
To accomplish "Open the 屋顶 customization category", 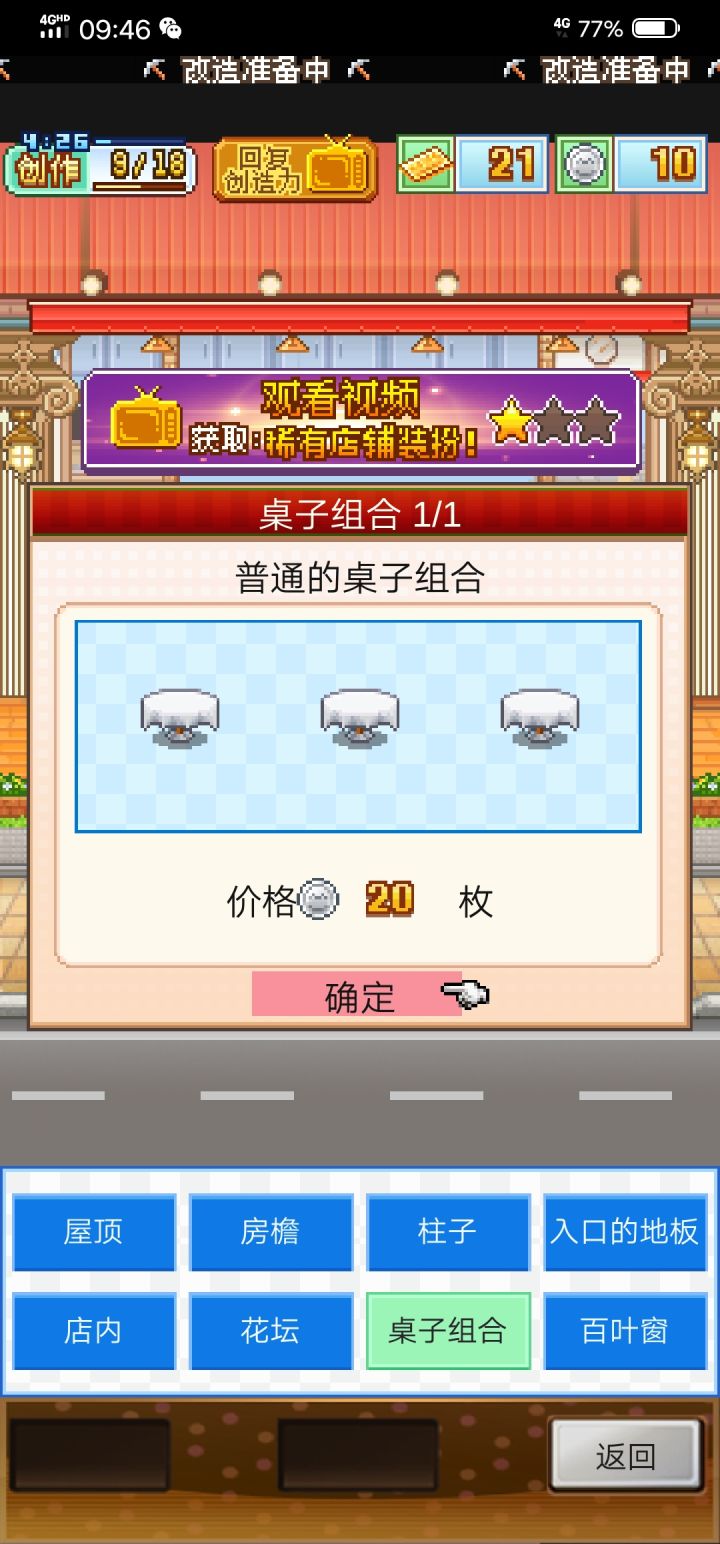I will coord(94,1232).
